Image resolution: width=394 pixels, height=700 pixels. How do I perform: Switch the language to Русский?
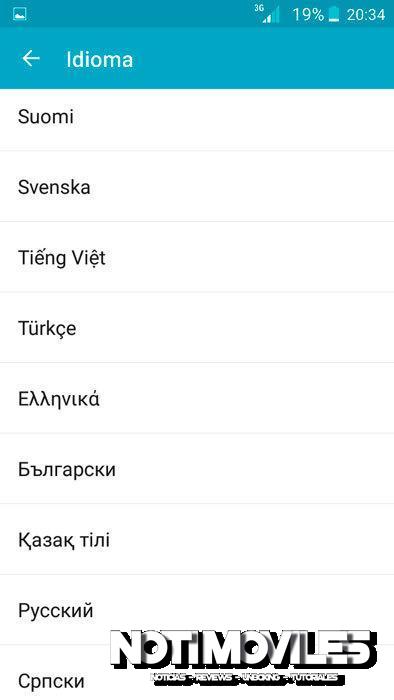pyautogui.click(x=197, y=609)
